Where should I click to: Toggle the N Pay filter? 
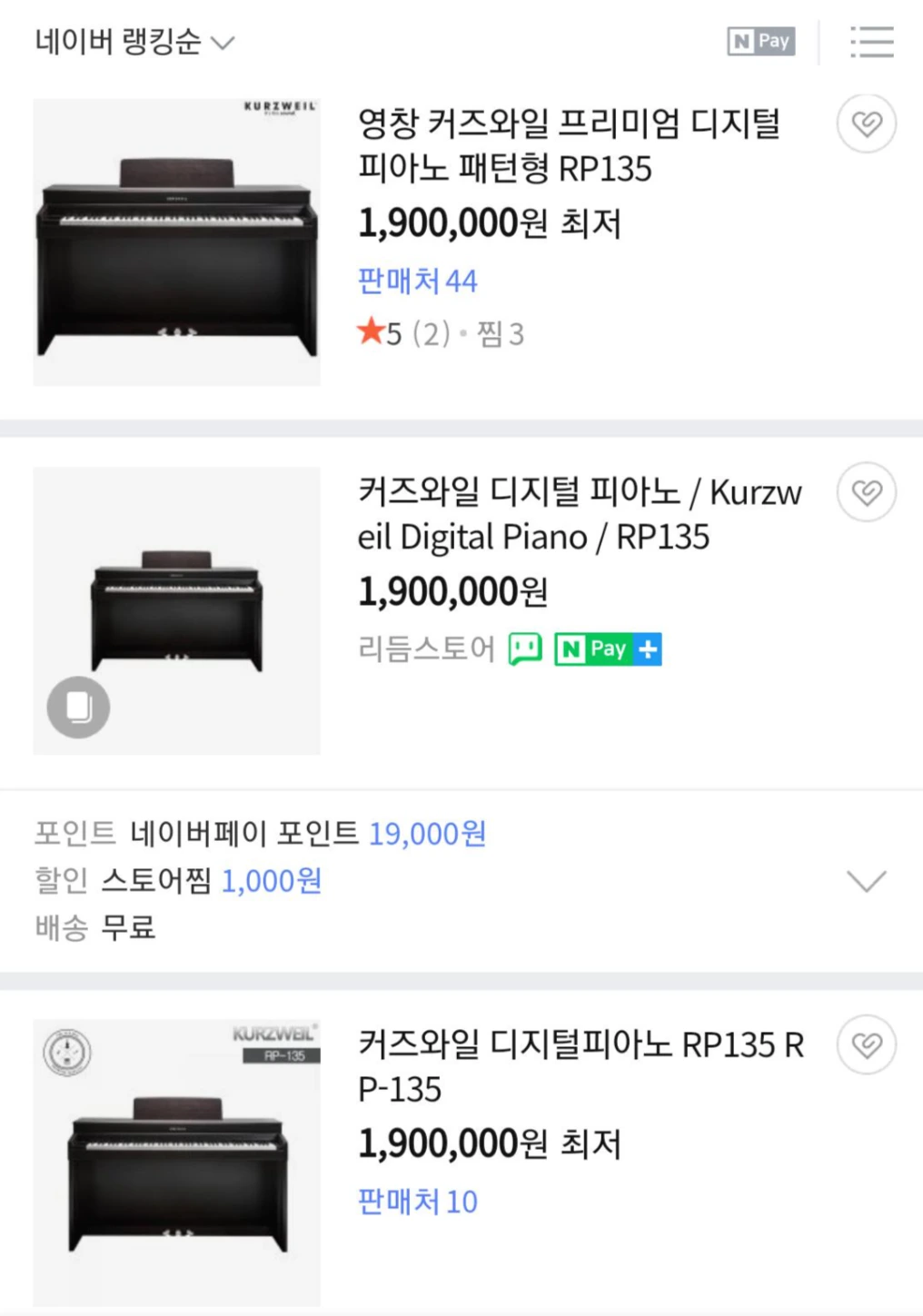point(760,41)
